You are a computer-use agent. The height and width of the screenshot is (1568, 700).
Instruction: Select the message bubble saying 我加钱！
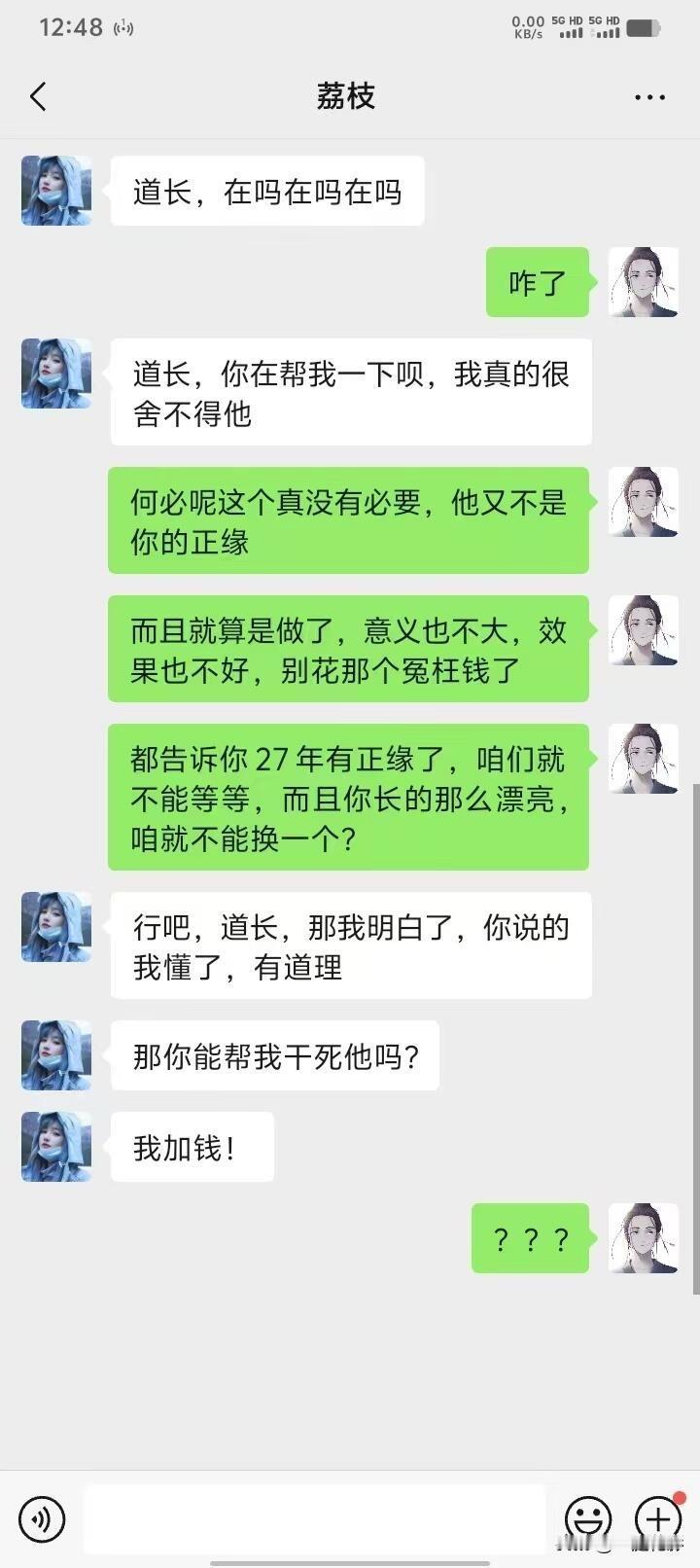(192, 1146)
